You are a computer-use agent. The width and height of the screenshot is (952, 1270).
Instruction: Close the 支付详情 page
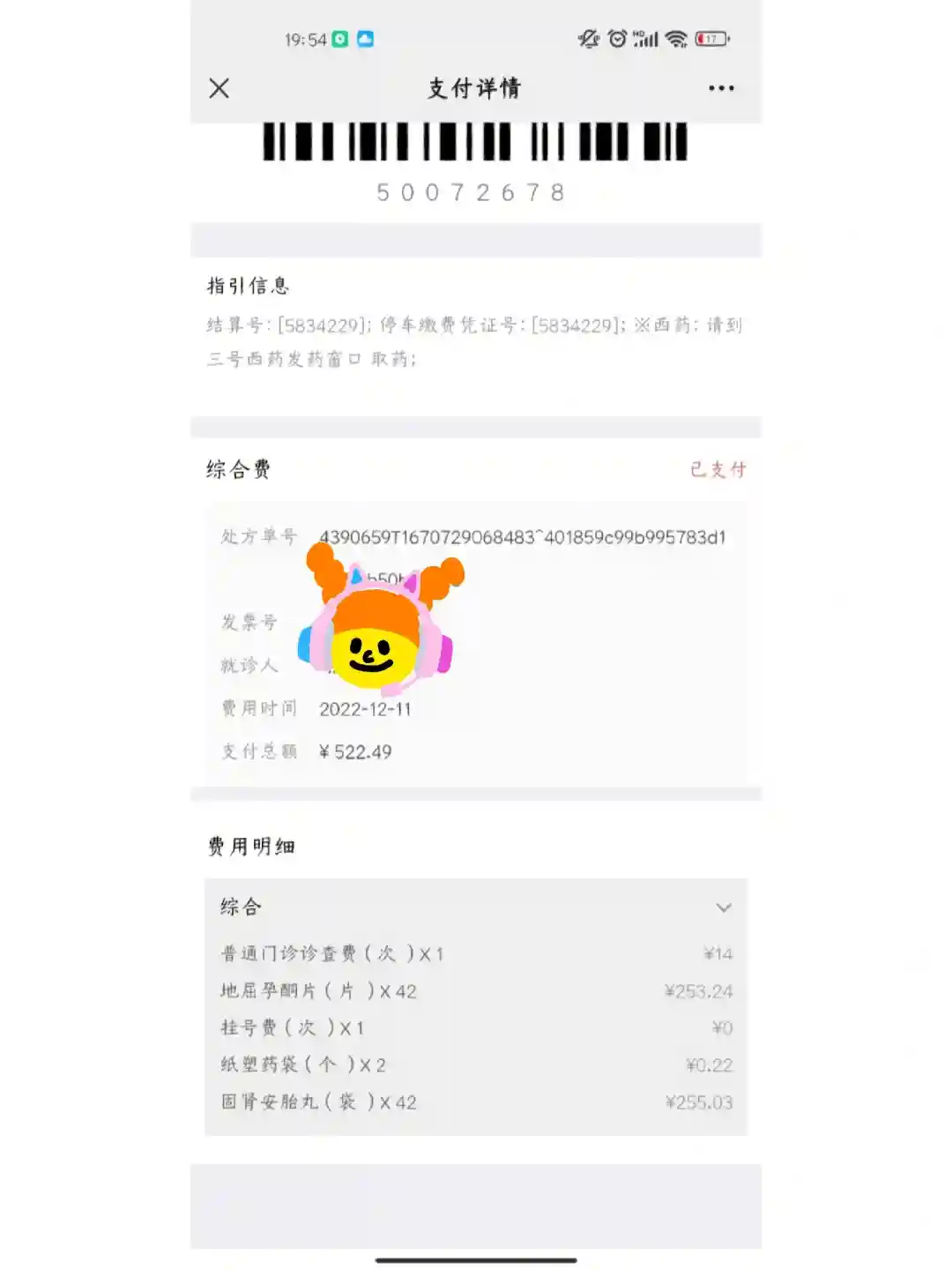(x=219, y=88)
